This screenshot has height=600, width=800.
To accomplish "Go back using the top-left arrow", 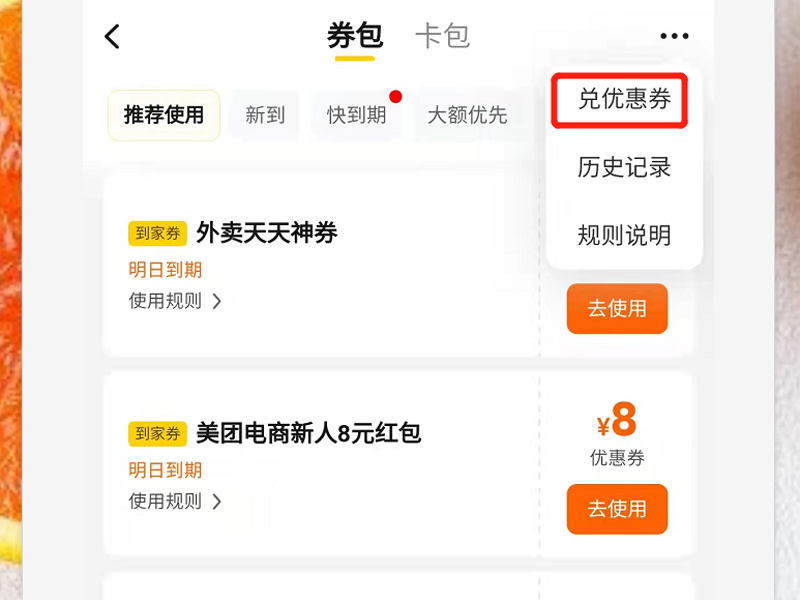I will tap(112, 37).
